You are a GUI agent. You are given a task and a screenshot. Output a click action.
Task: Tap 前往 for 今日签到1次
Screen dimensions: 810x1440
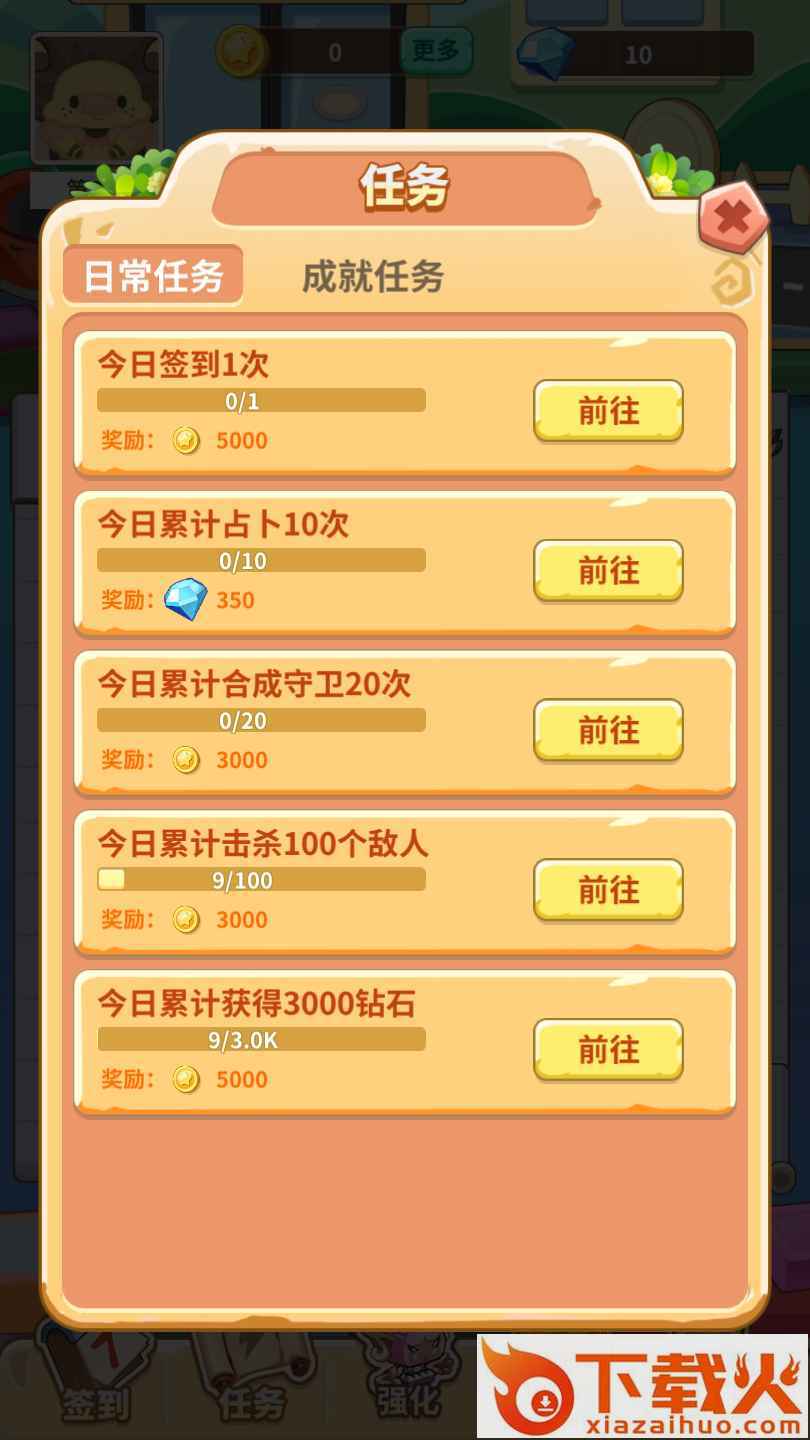608,411
